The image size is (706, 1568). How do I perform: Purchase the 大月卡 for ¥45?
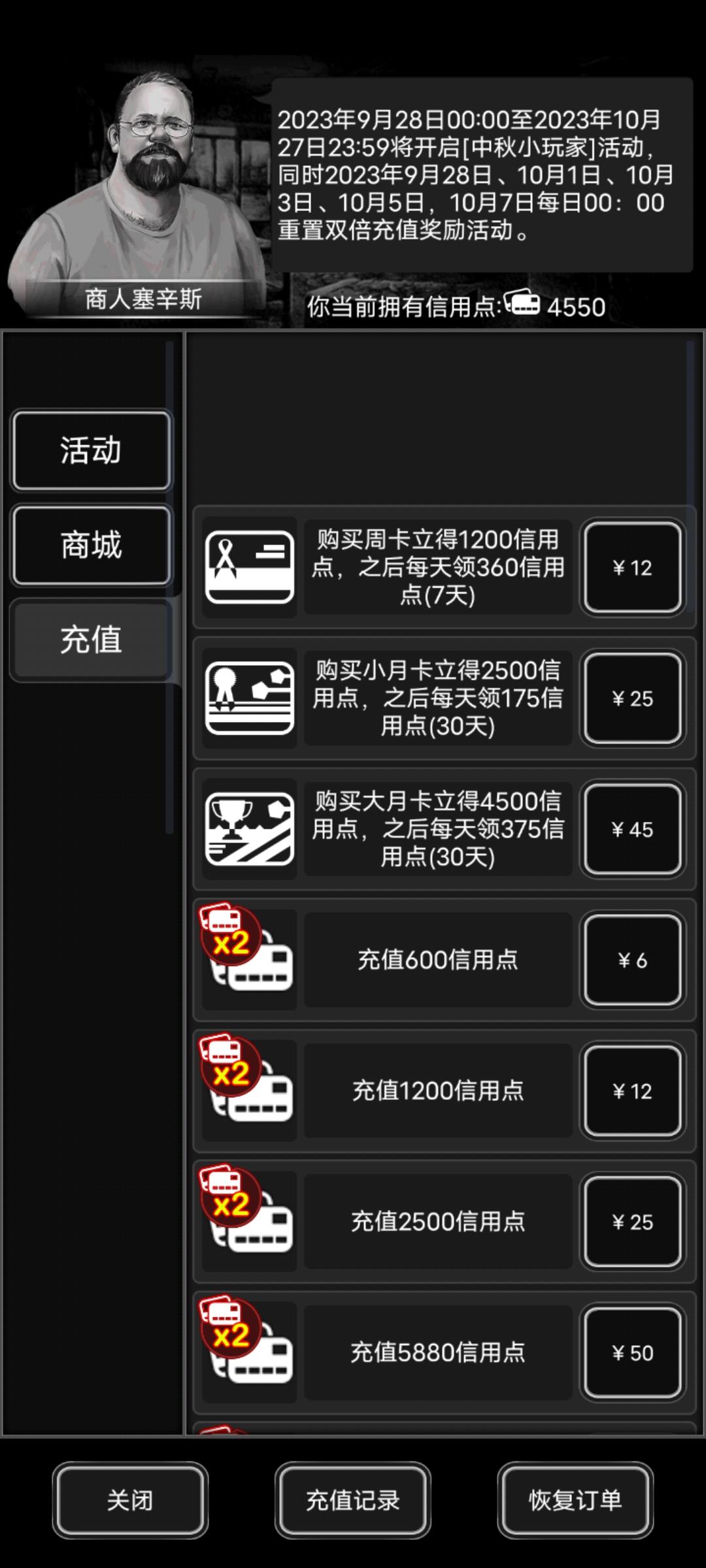point(631,828)
